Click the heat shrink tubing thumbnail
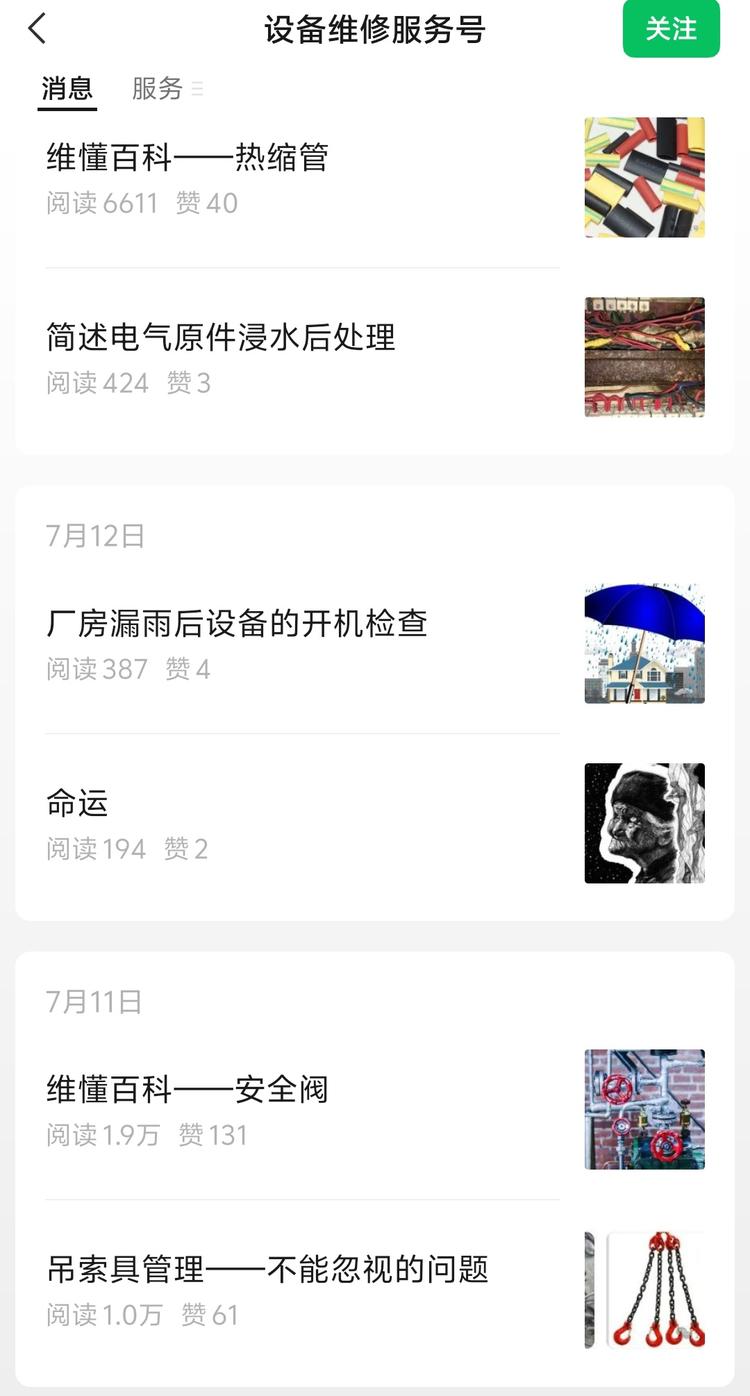 point(644,177)
